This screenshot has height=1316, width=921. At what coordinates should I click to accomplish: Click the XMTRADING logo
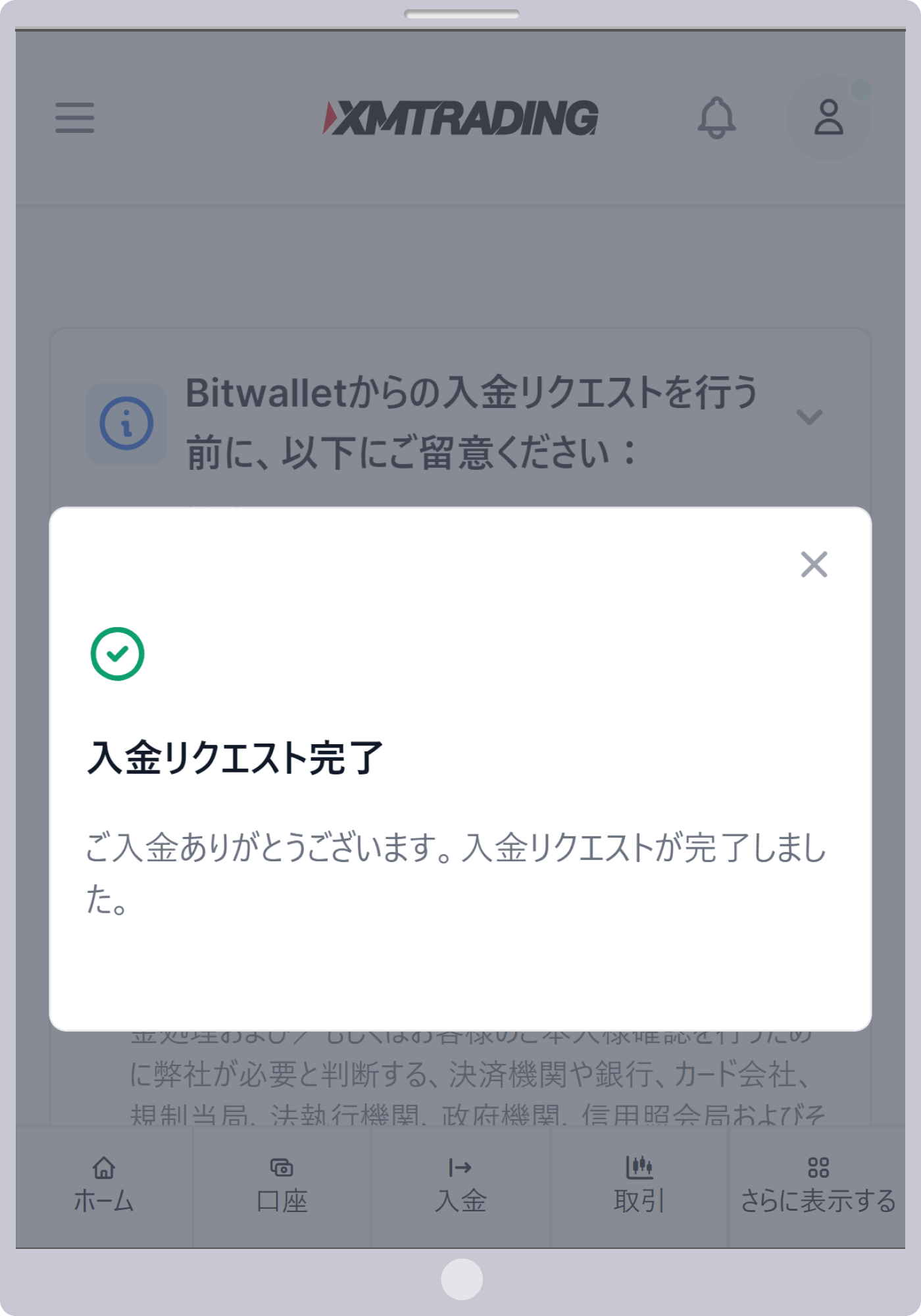[x=460, y=118]
